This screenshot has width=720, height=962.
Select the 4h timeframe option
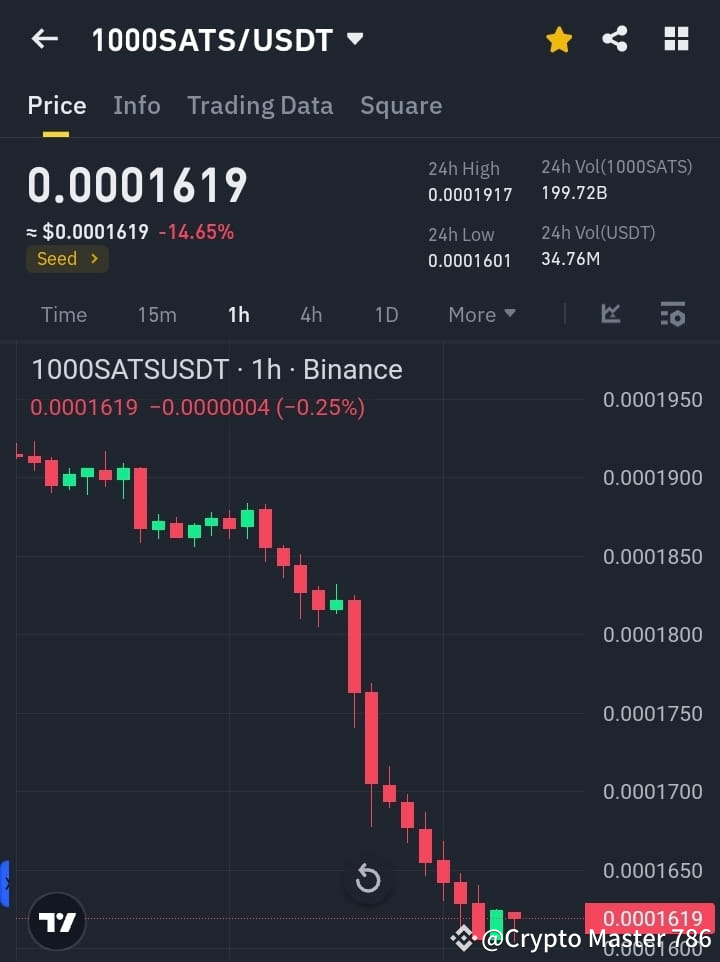(311, 314)
